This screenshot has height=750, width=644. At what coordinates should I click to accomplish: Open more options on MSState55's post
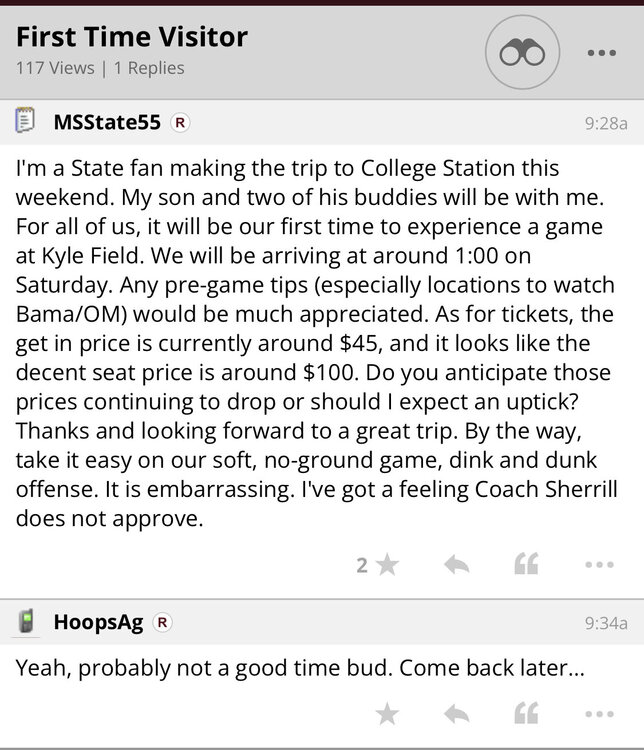(600, 565)
